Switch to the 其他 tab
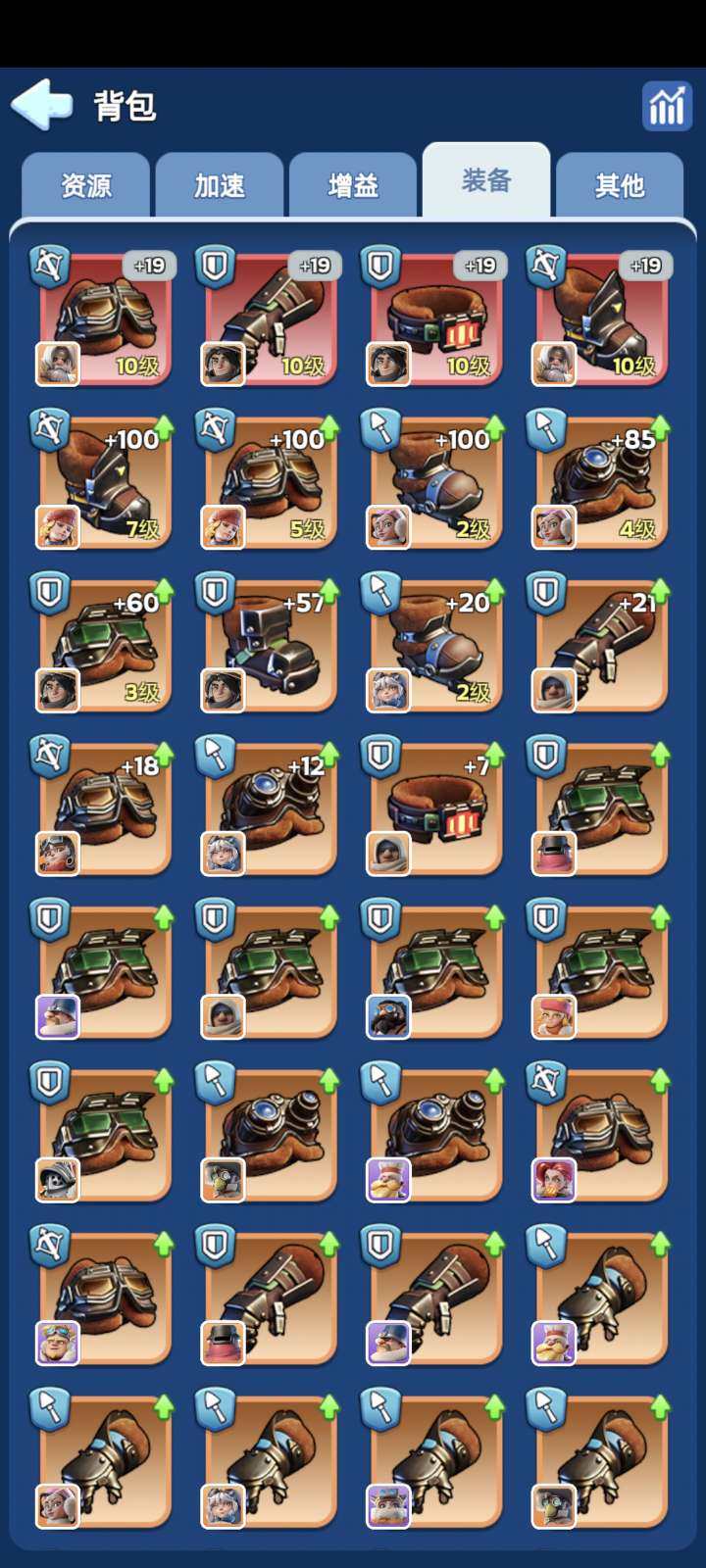The height and width of the screenshot is (1568, 706). click(x=620, y=185)
